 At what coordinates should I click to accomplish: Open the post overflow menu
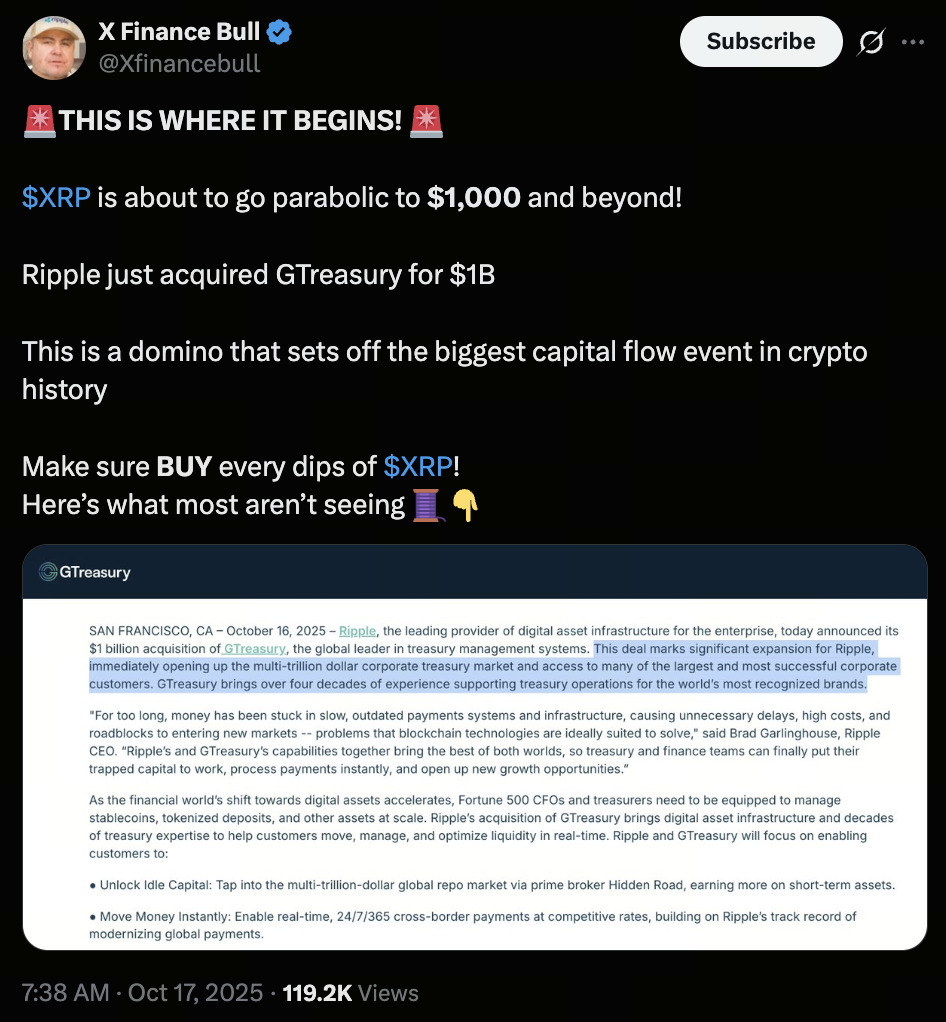click(913, 42)
